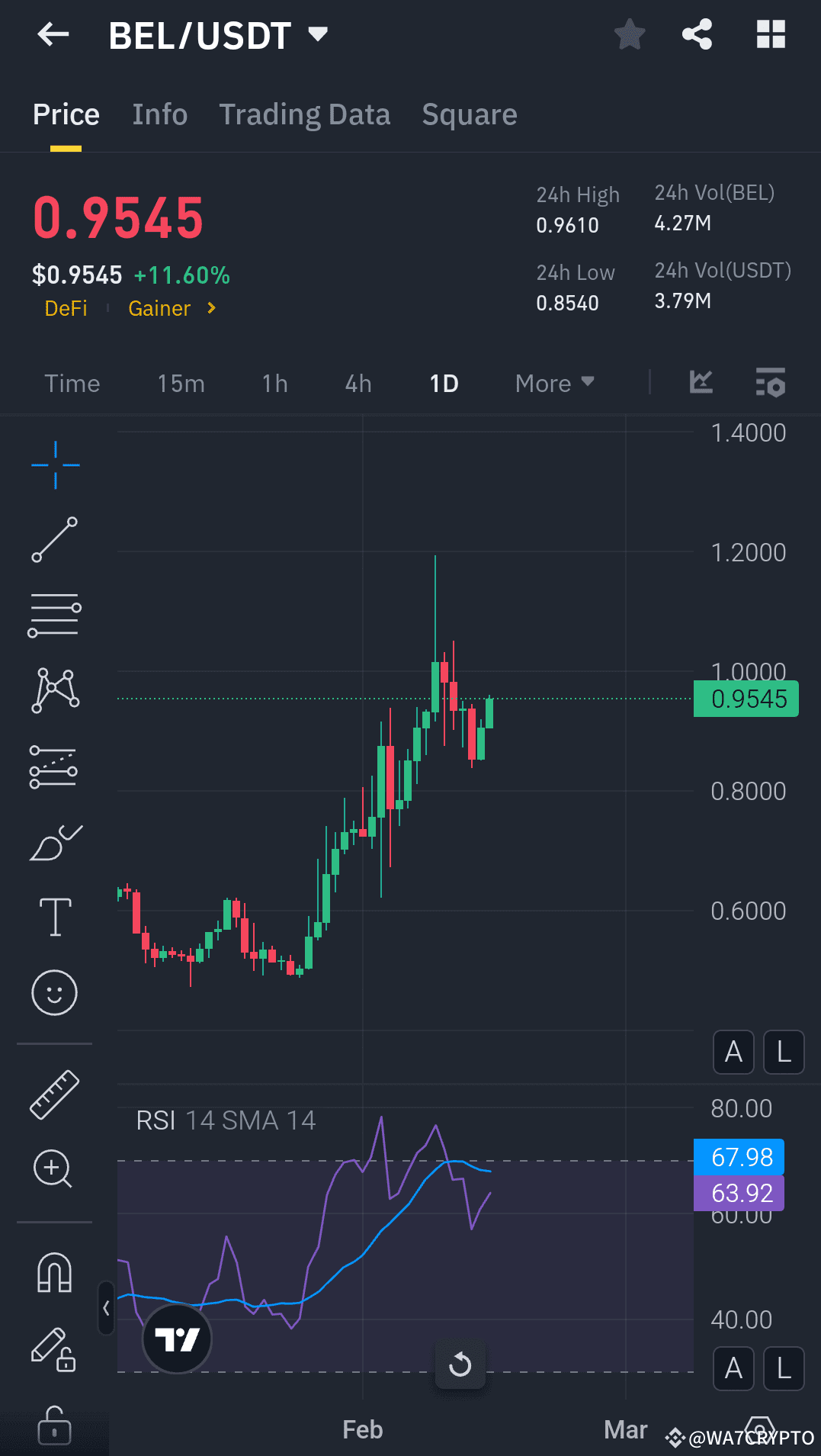821x1456 pixels.
Task: Select the crosshair cursor tool
Action: pos(54,464)
